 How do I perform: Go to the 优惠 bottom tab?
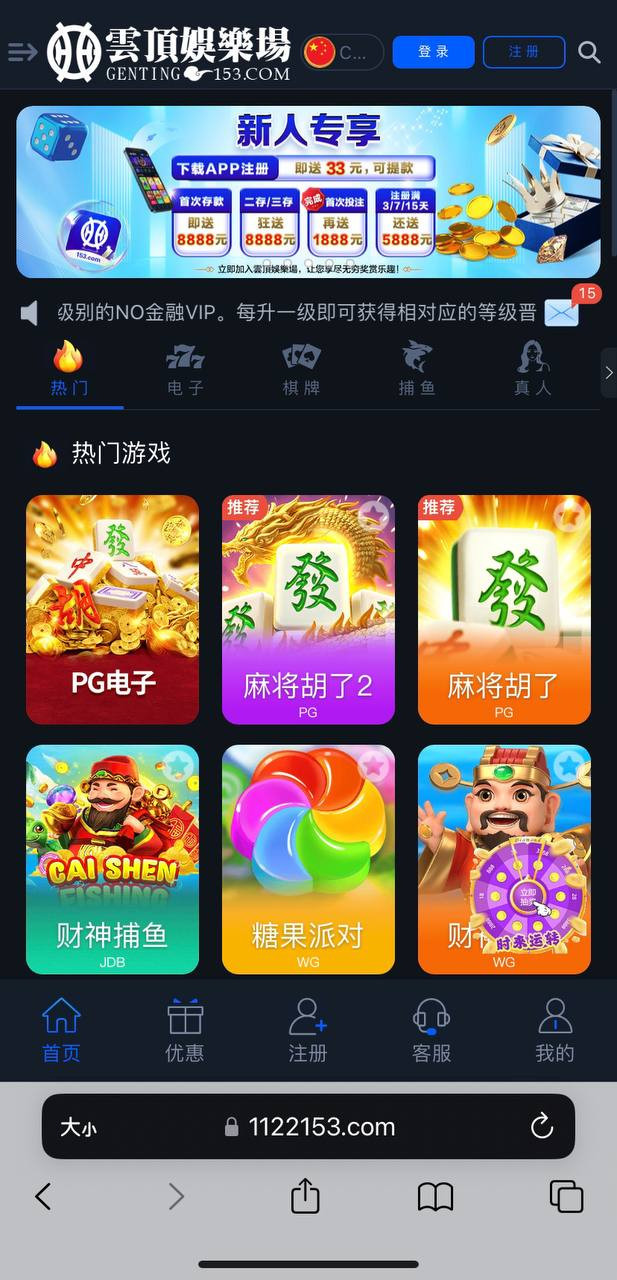coord(185,1030)
